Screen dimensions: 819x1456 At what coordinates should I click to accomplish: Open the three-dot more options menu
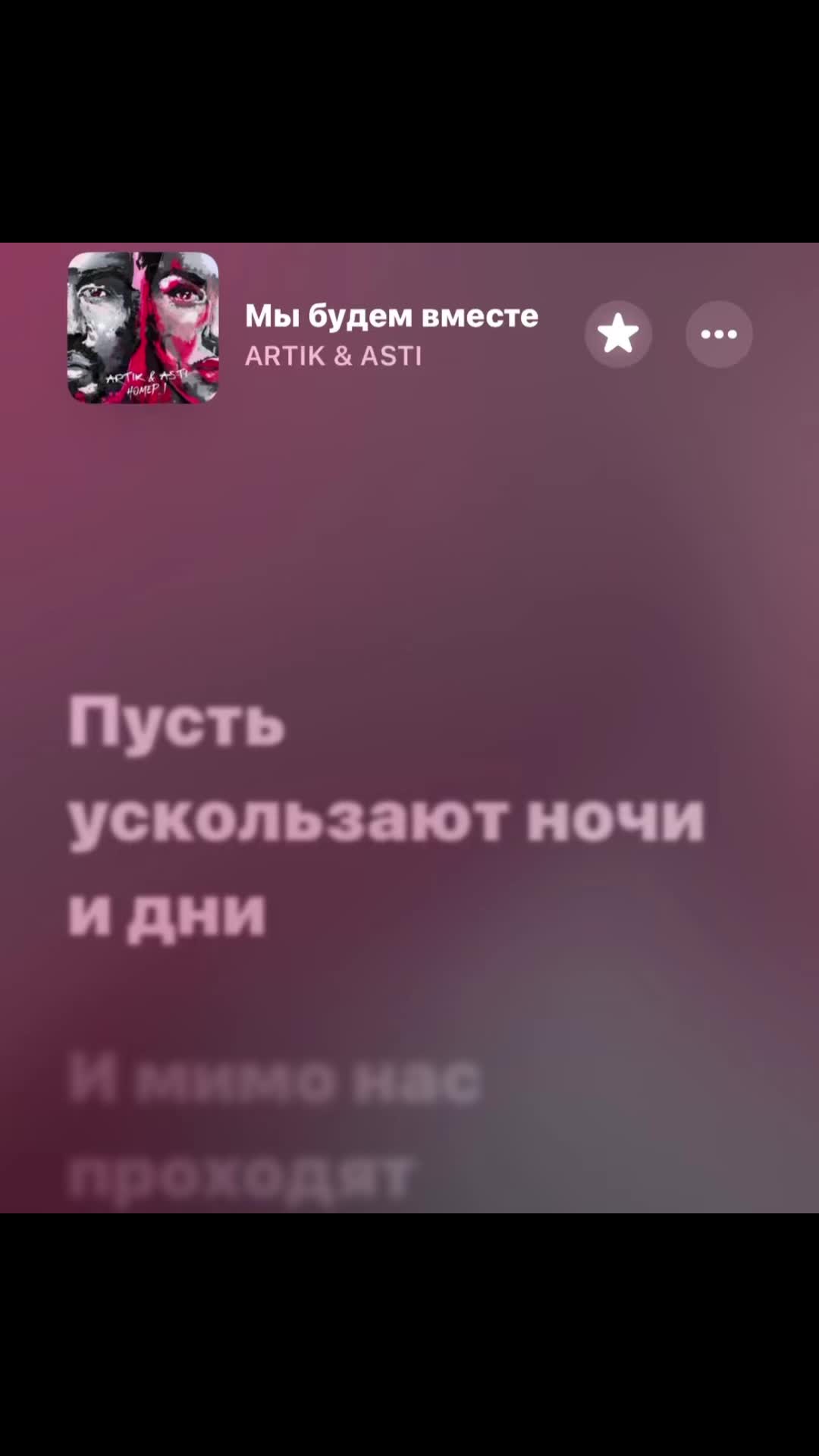[x=719, y=334]
